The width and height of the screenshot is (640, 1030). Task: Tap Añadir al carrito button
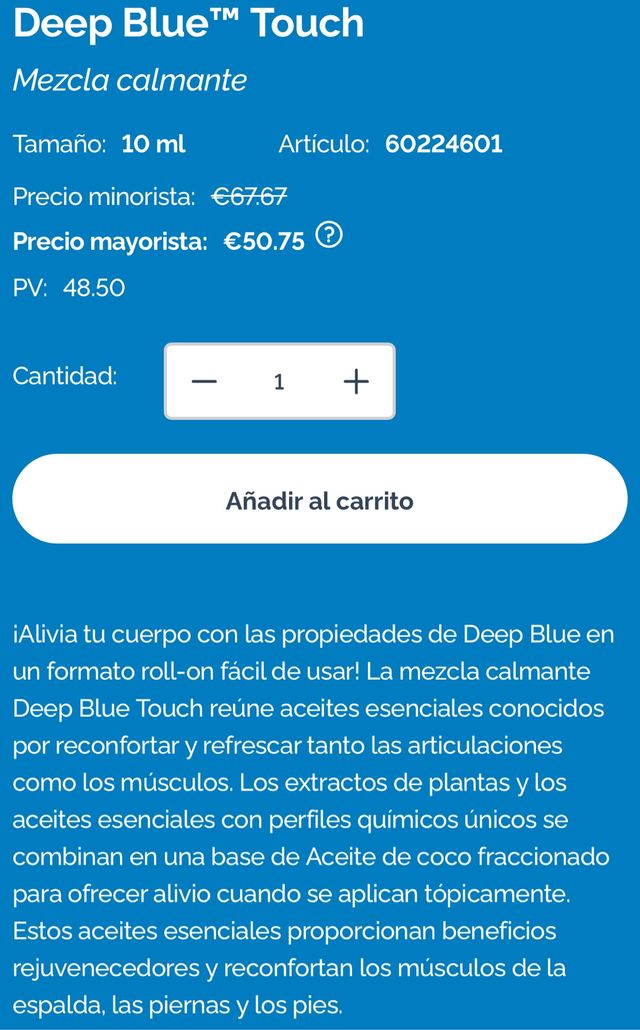pyautogui.click(x=320, y=500)
